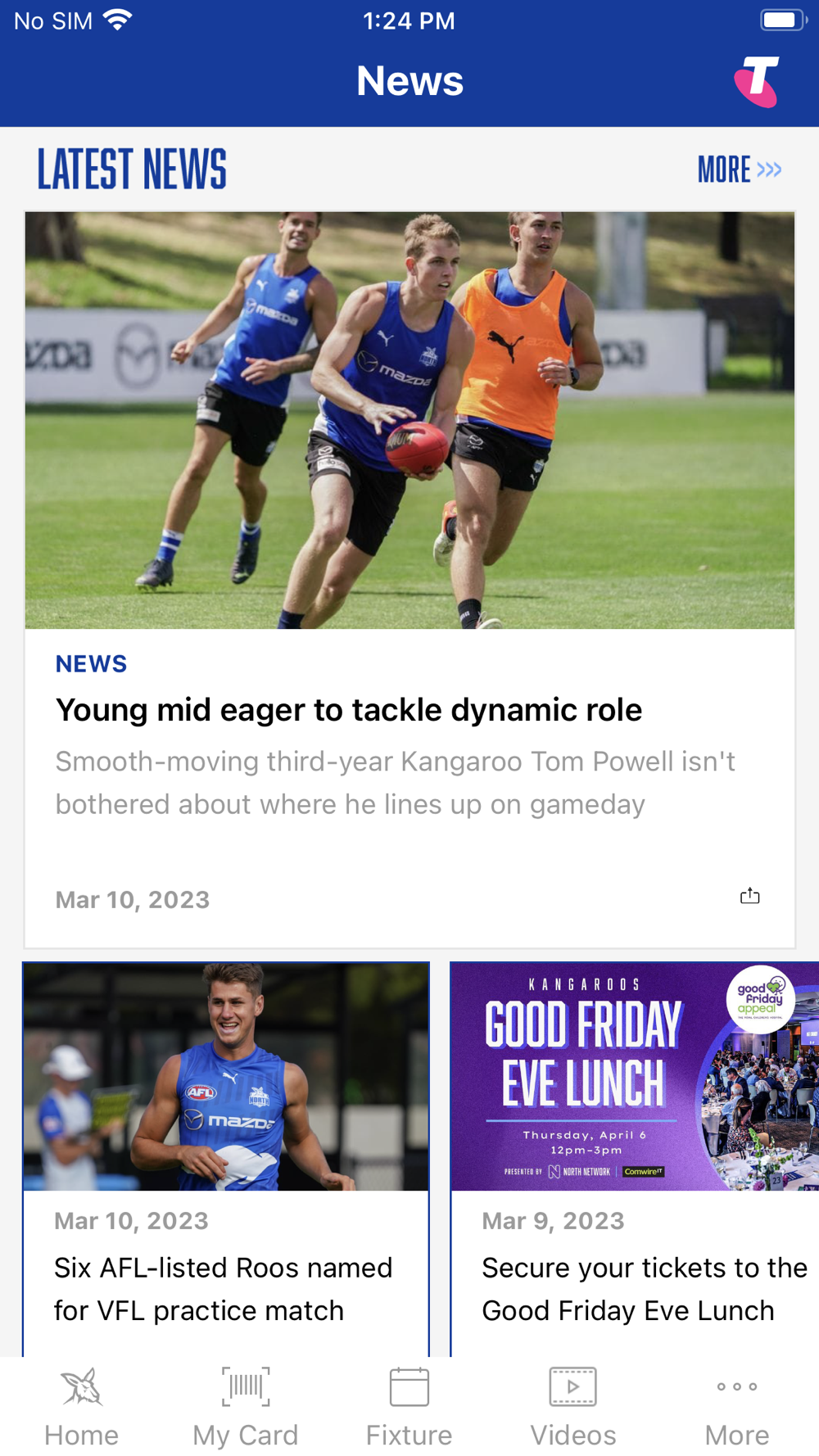The height and width of the screenshot is (1456, 819).
Task: Tap the Telstra icon in header
Action: click(757, 82)
